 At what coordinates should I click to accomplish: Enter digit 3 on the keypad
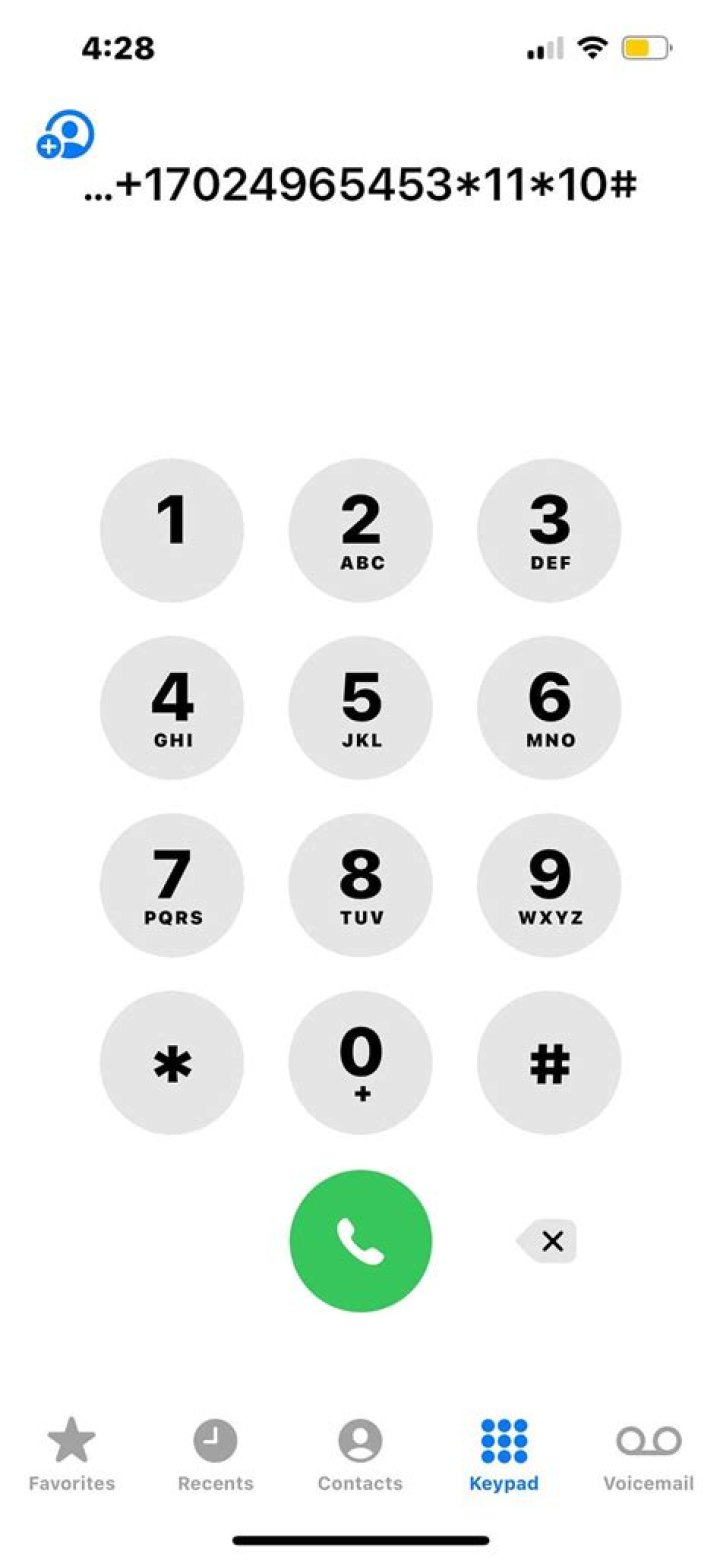(549, 531)
